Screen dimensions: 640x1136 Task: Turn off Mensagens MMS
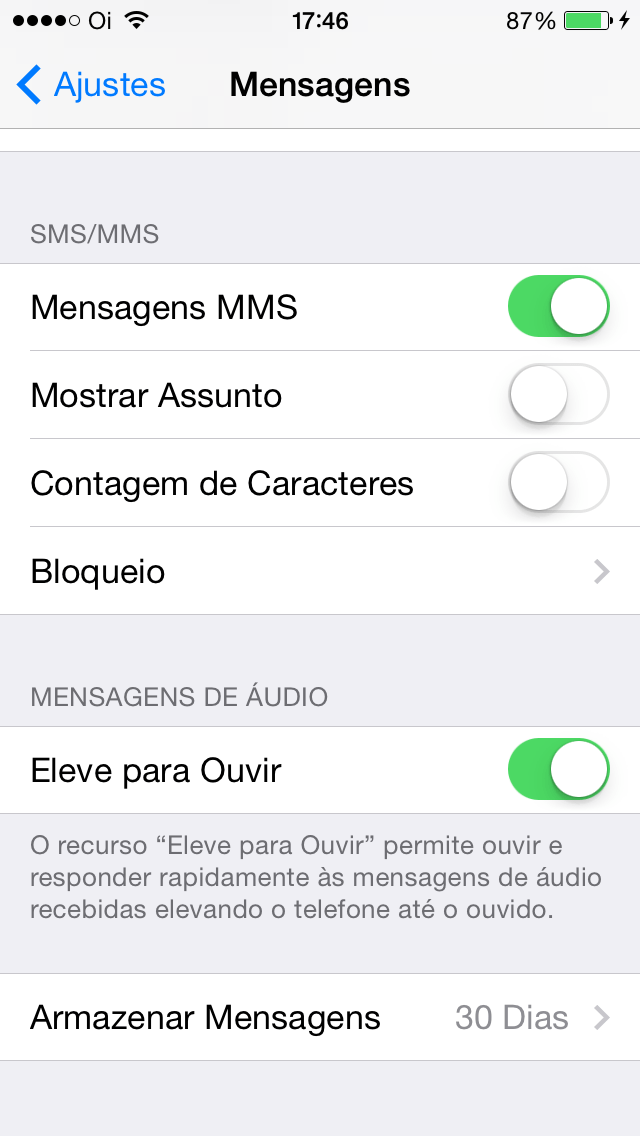click(558, 307)
